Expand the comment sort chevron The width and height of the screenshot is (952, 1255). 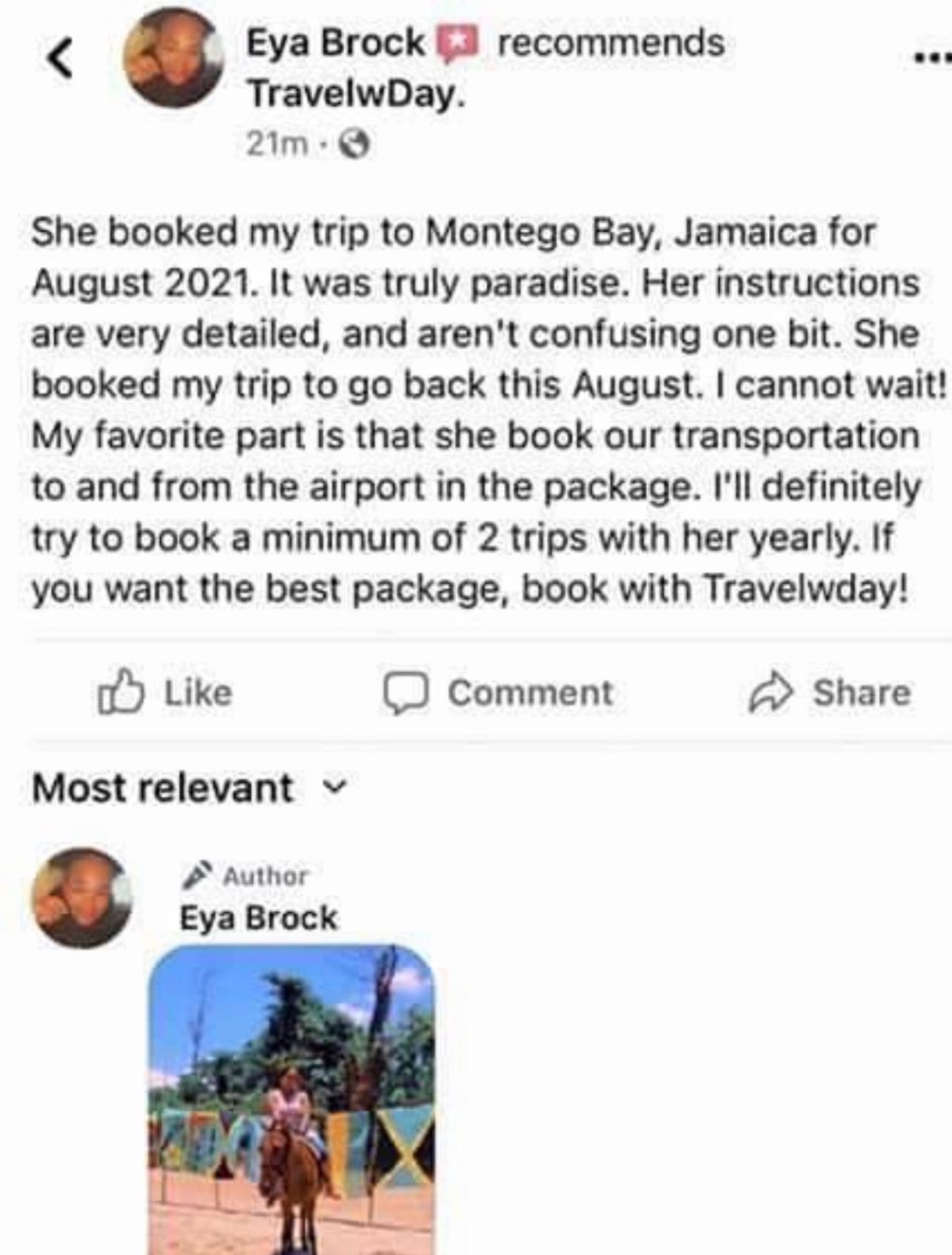pyautogui.click(x=335, y=790)
